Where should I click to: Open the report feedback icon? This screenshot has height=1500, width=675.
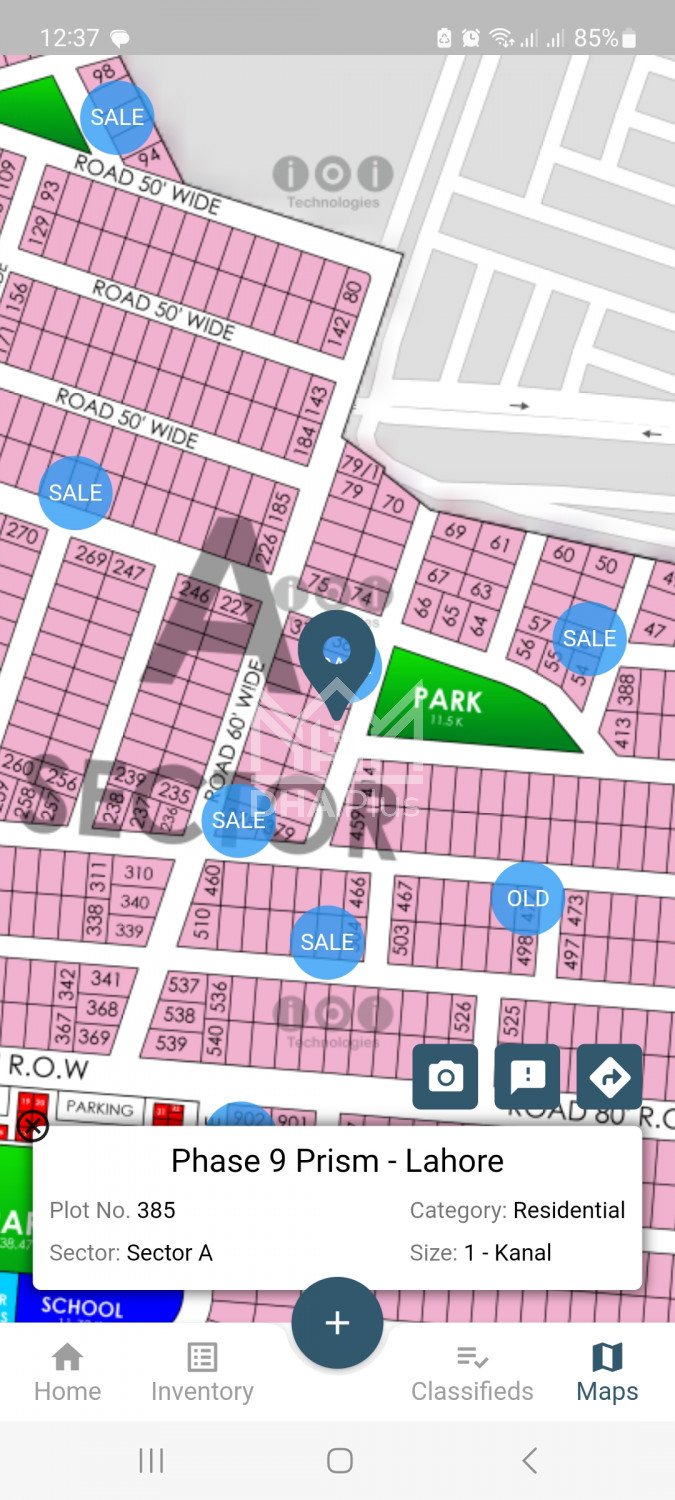pyautogui.click(x=527, y=1077)
